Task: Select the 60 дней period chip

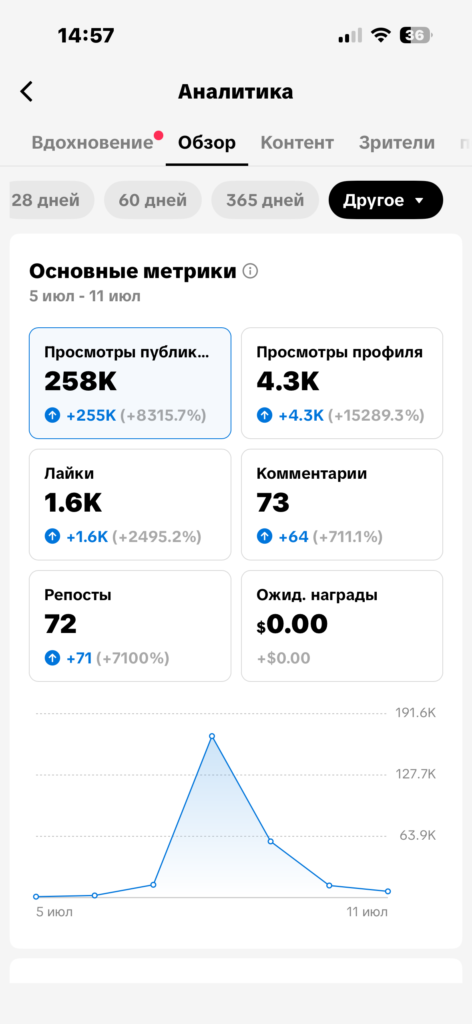Action: point(153,200)
